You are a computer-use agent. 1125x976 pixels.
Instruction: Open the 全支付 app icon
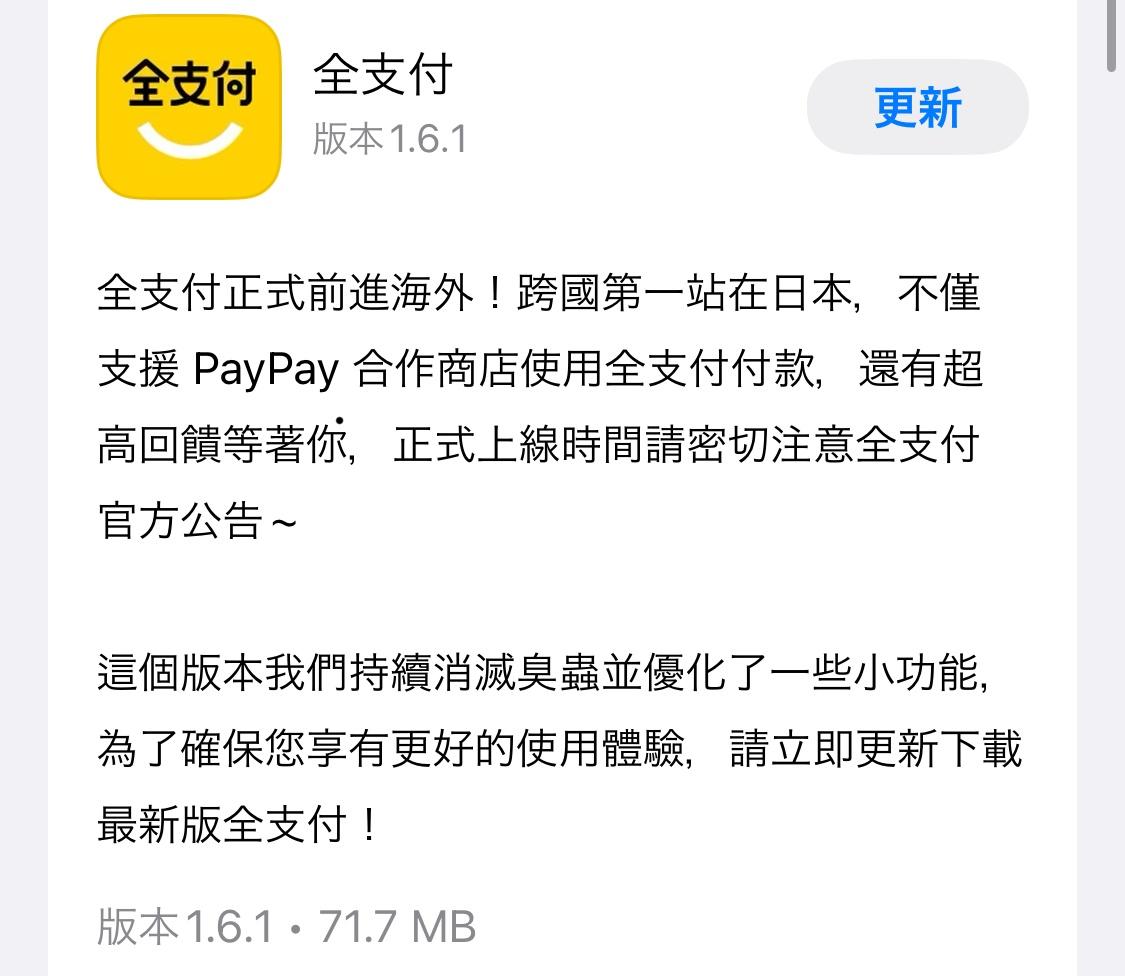tap(189, 107)
